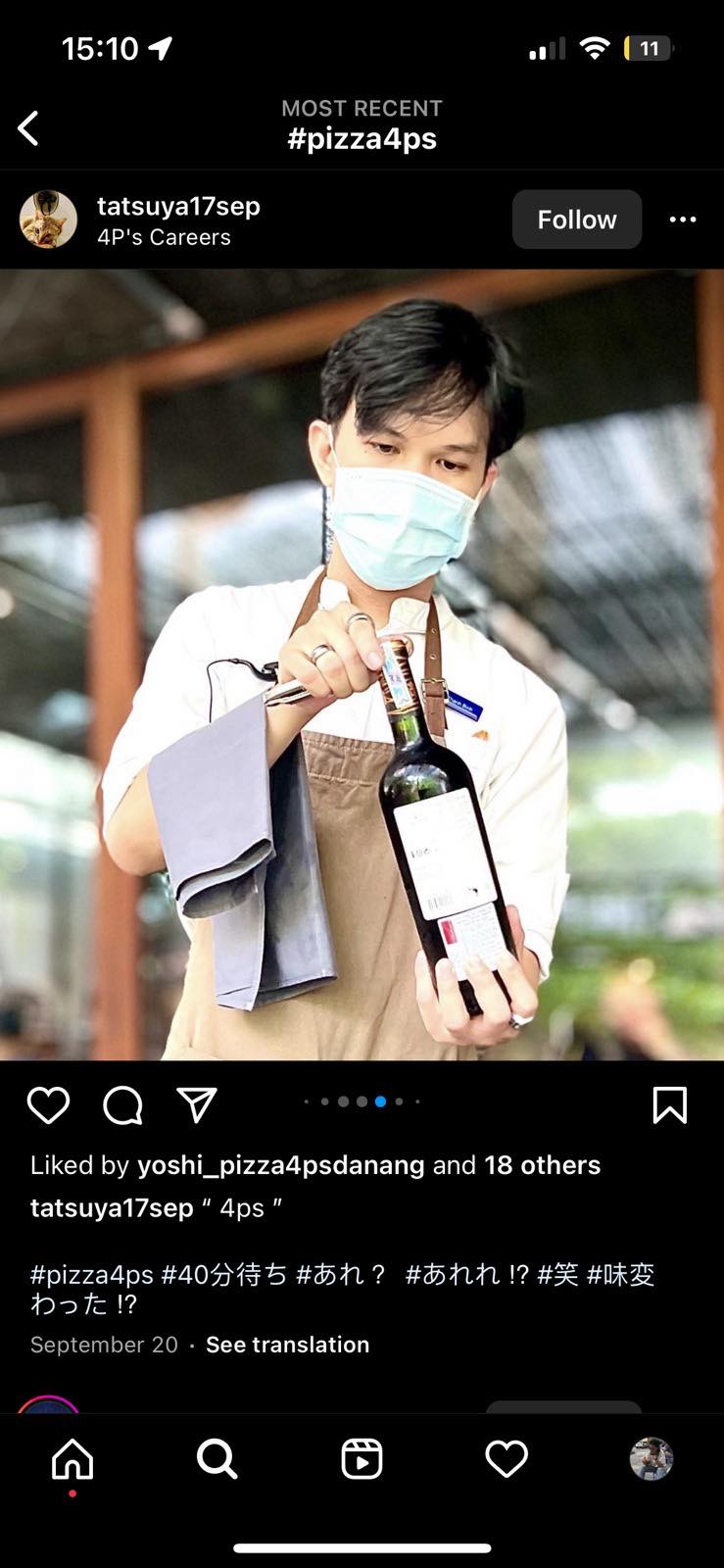Open the #pizza4ps hashtag in the caption
This screenshot has width=724, height=1568.
pyautogui.click(x=92, y=1275)
